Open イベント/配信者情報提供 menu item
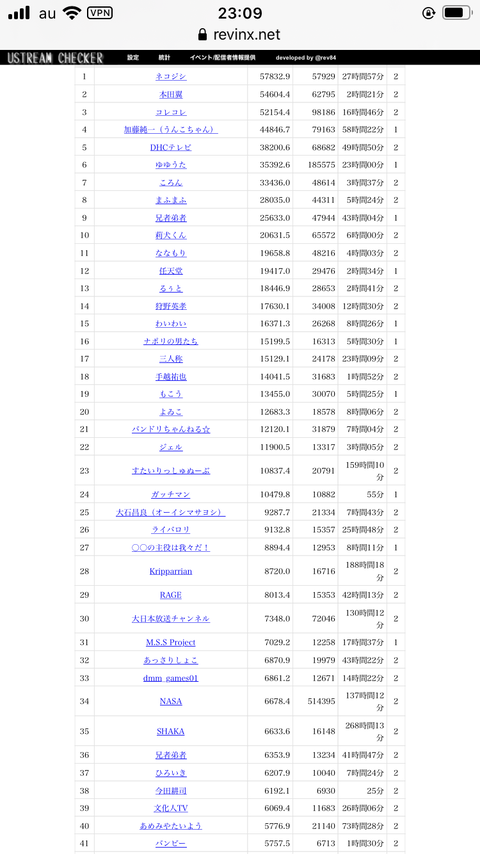The width and height of the screenshot is (480, 854). tap(222, 57)
